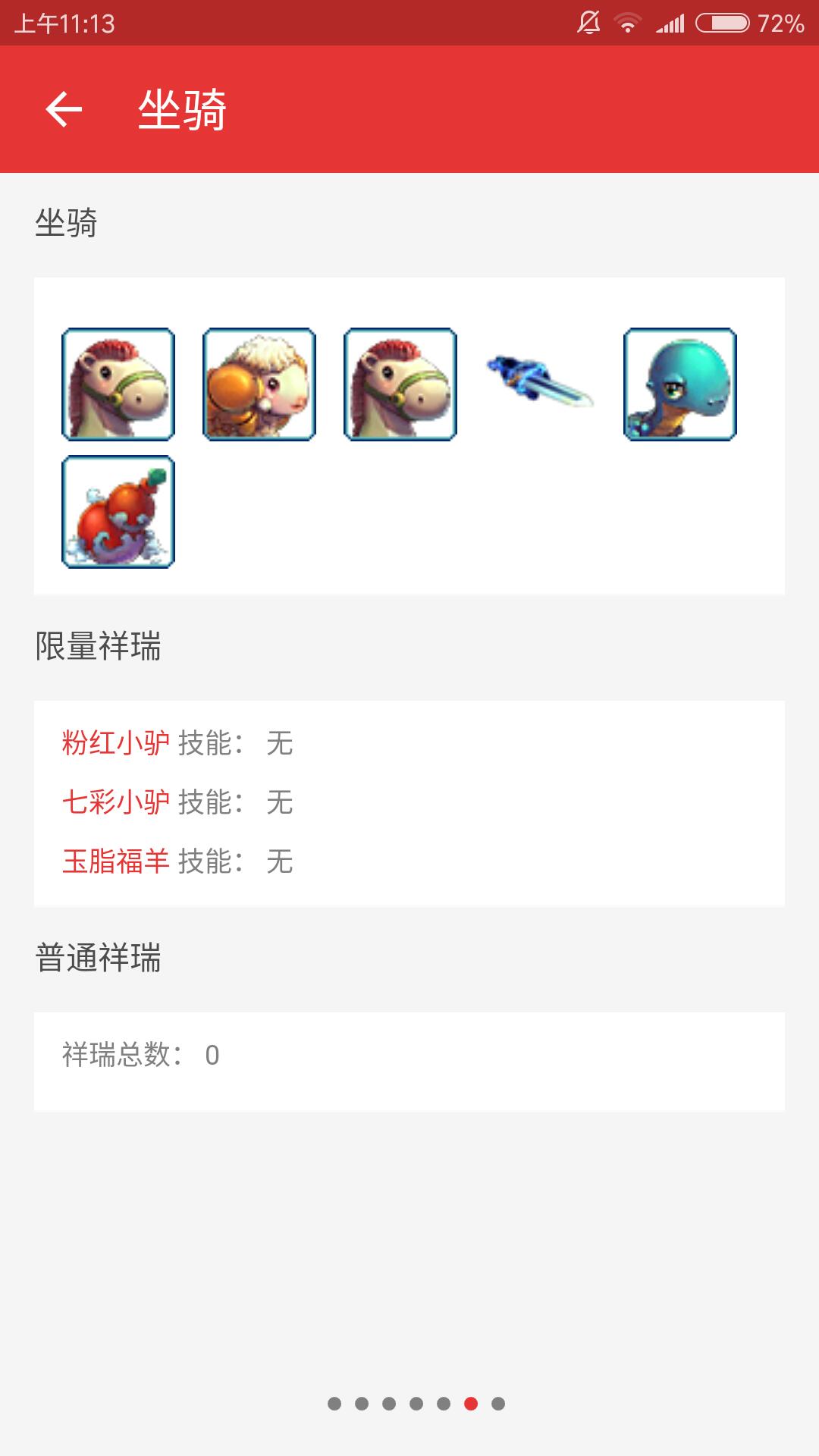Go back from the 坐骑 page
This screenshot has height=1456, width=819.
(64, 109)
